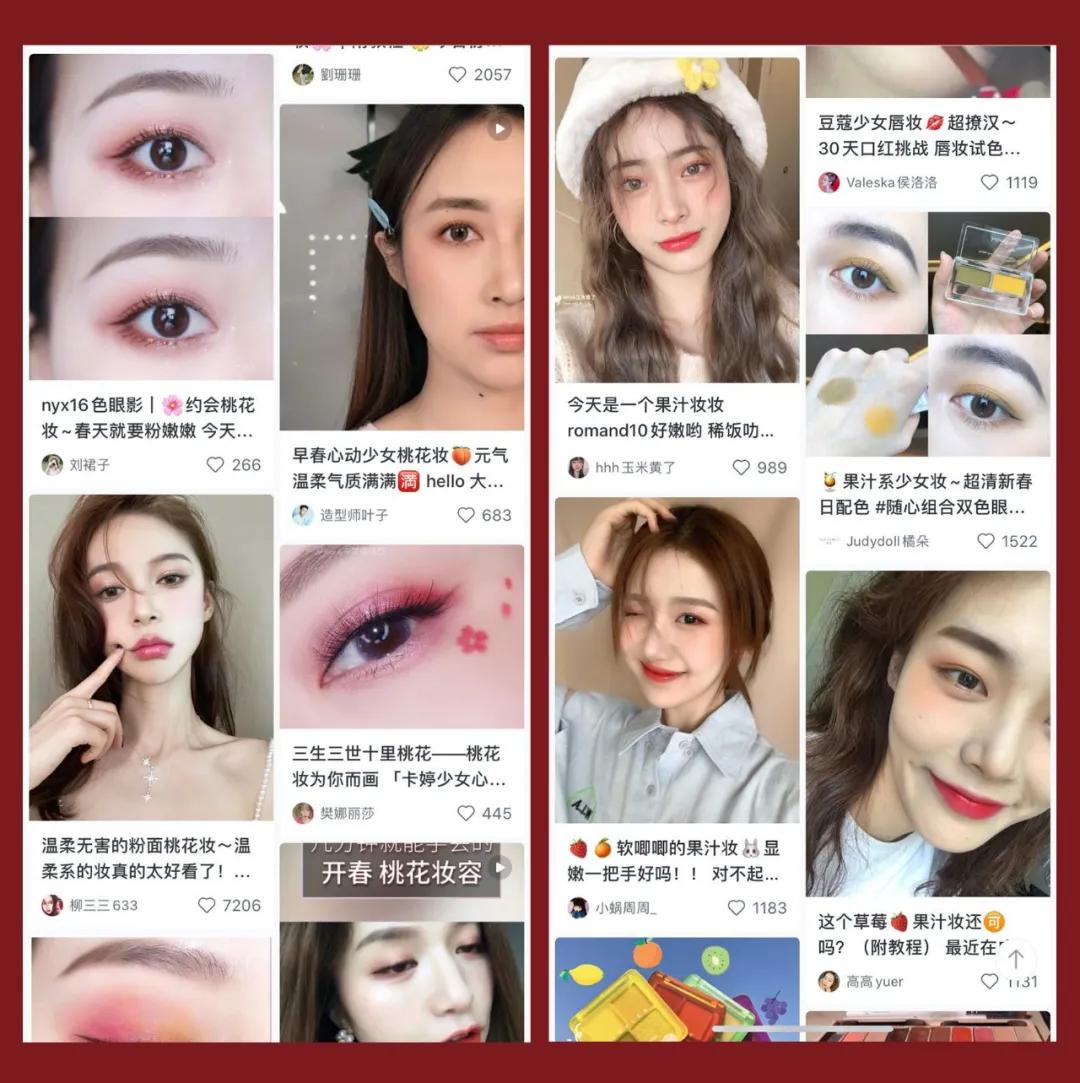This screenshot has height=1083, width=1080.
Task: Click the back-to-top arrow button
Action: 1014,958
